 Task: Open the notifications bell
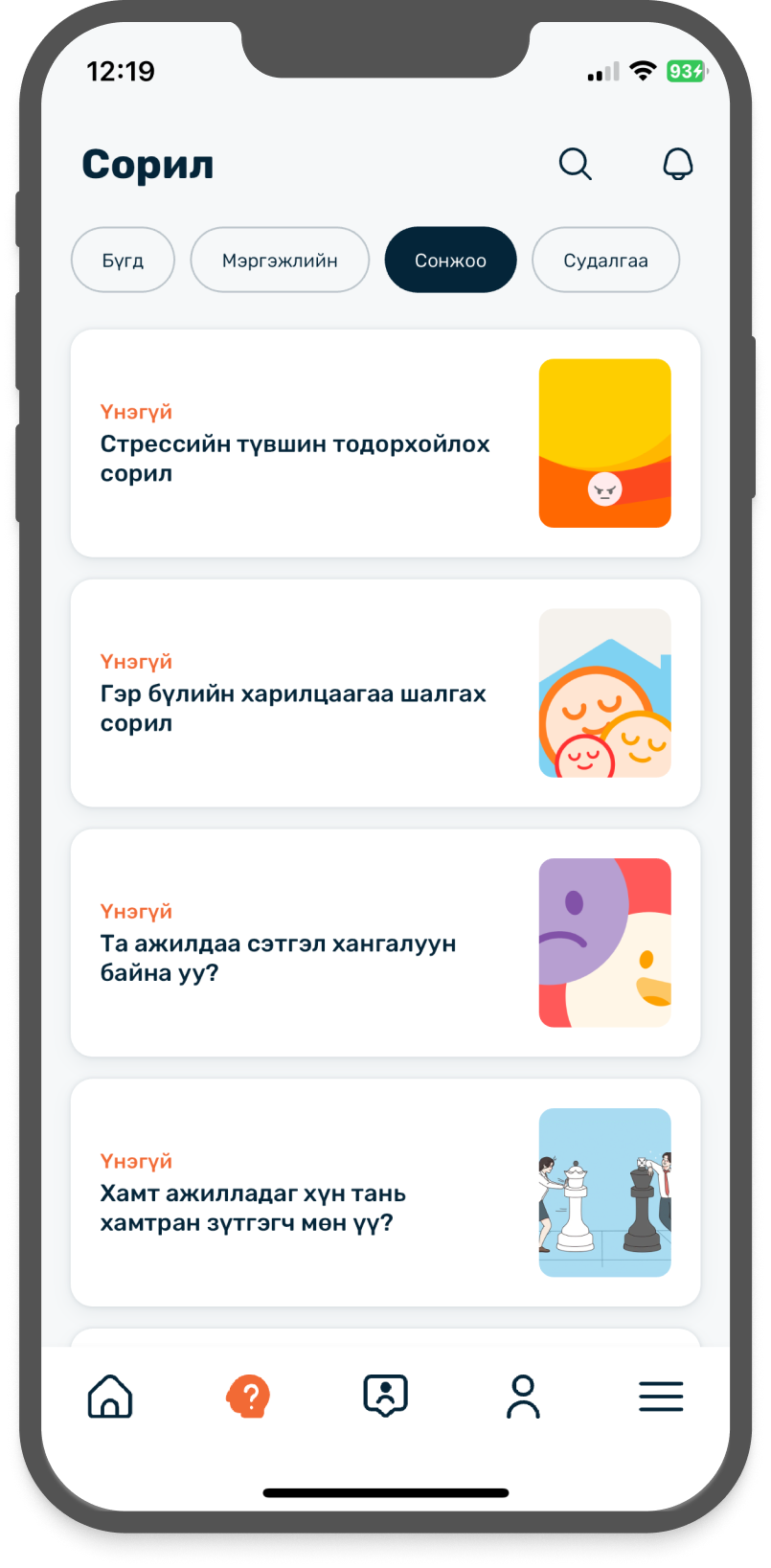[x=678, y=164]
